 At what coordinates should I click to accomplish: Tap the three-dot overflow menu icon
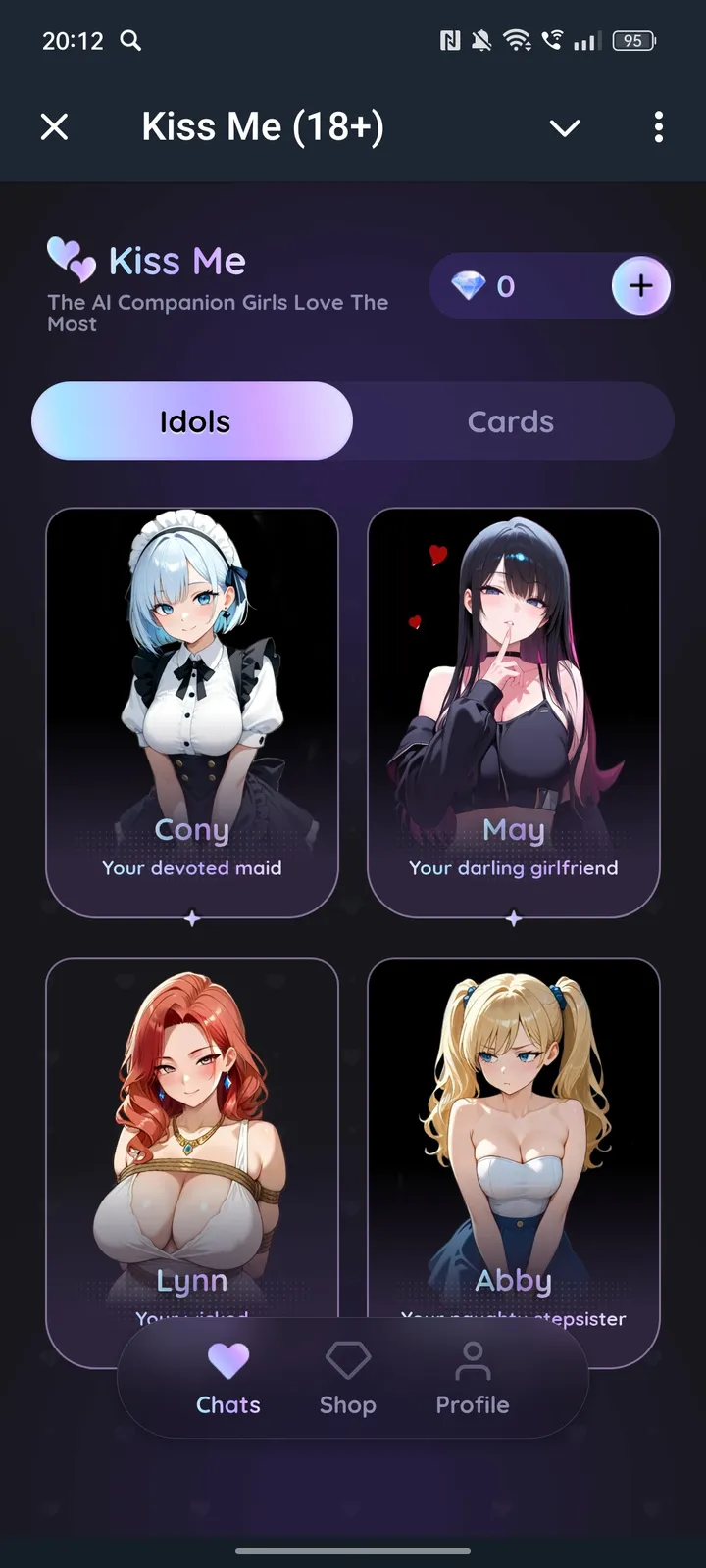click(x=658, y=127)
